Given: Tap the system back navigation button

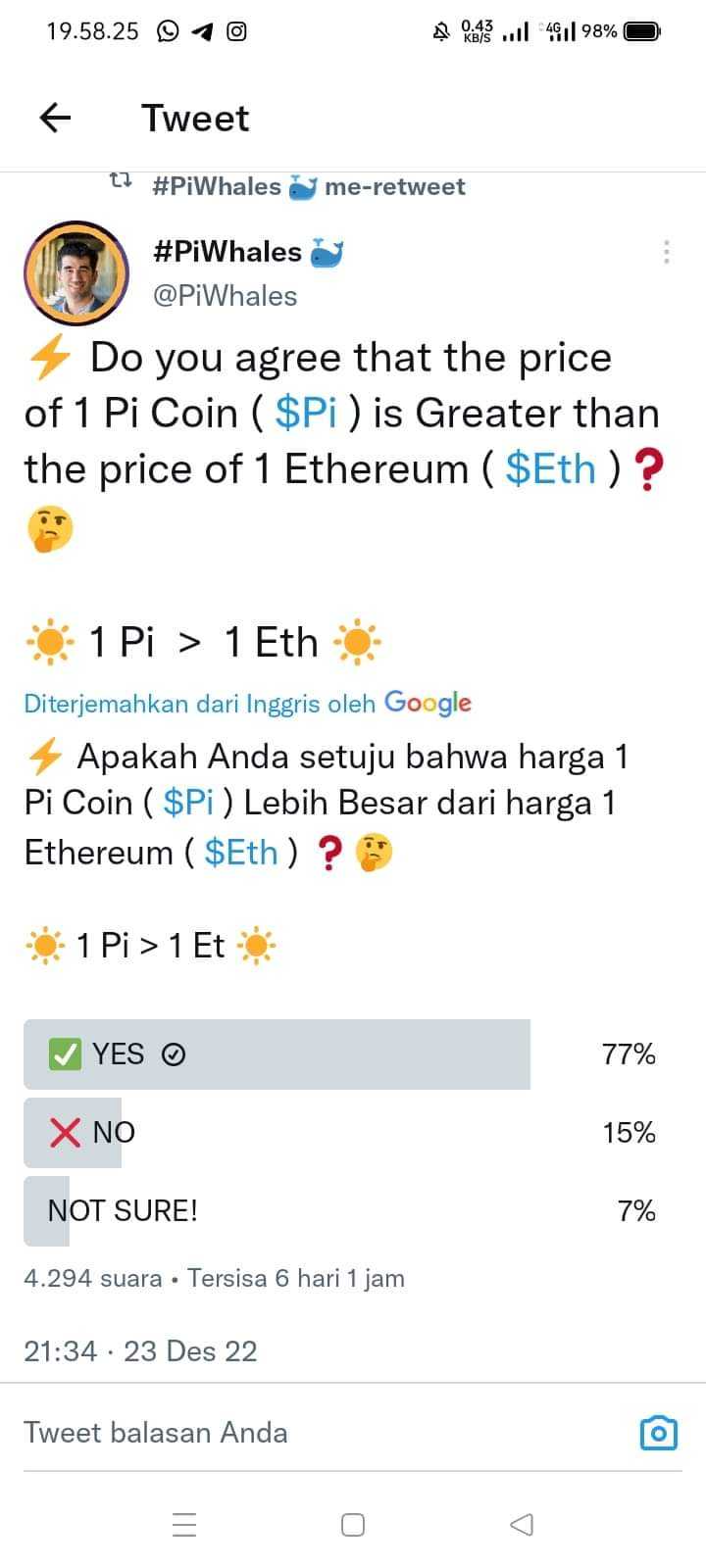Looking at the screenshot, I should point(522,1525).
